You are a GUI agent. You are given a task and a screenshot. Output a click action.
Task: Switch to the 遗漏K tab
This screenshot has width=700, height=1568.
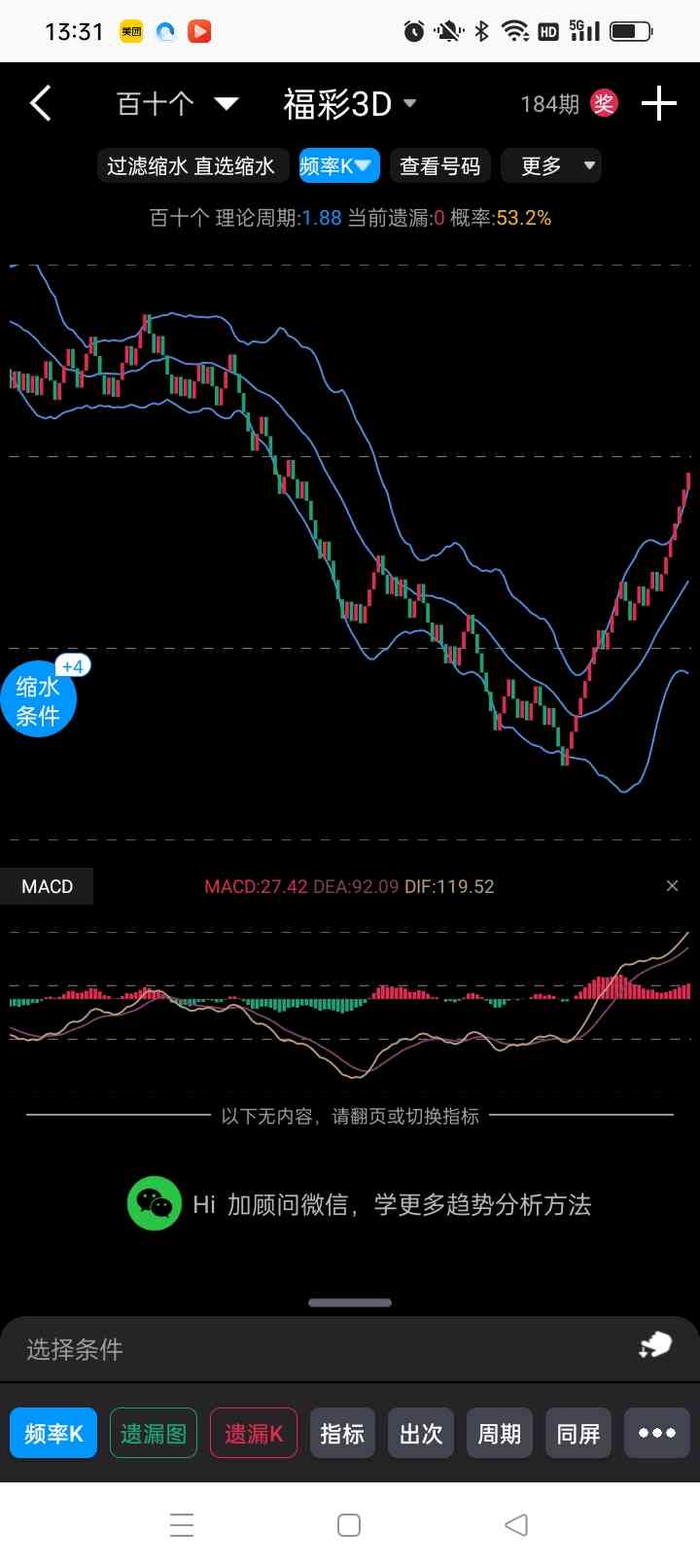click(254, 1434)
